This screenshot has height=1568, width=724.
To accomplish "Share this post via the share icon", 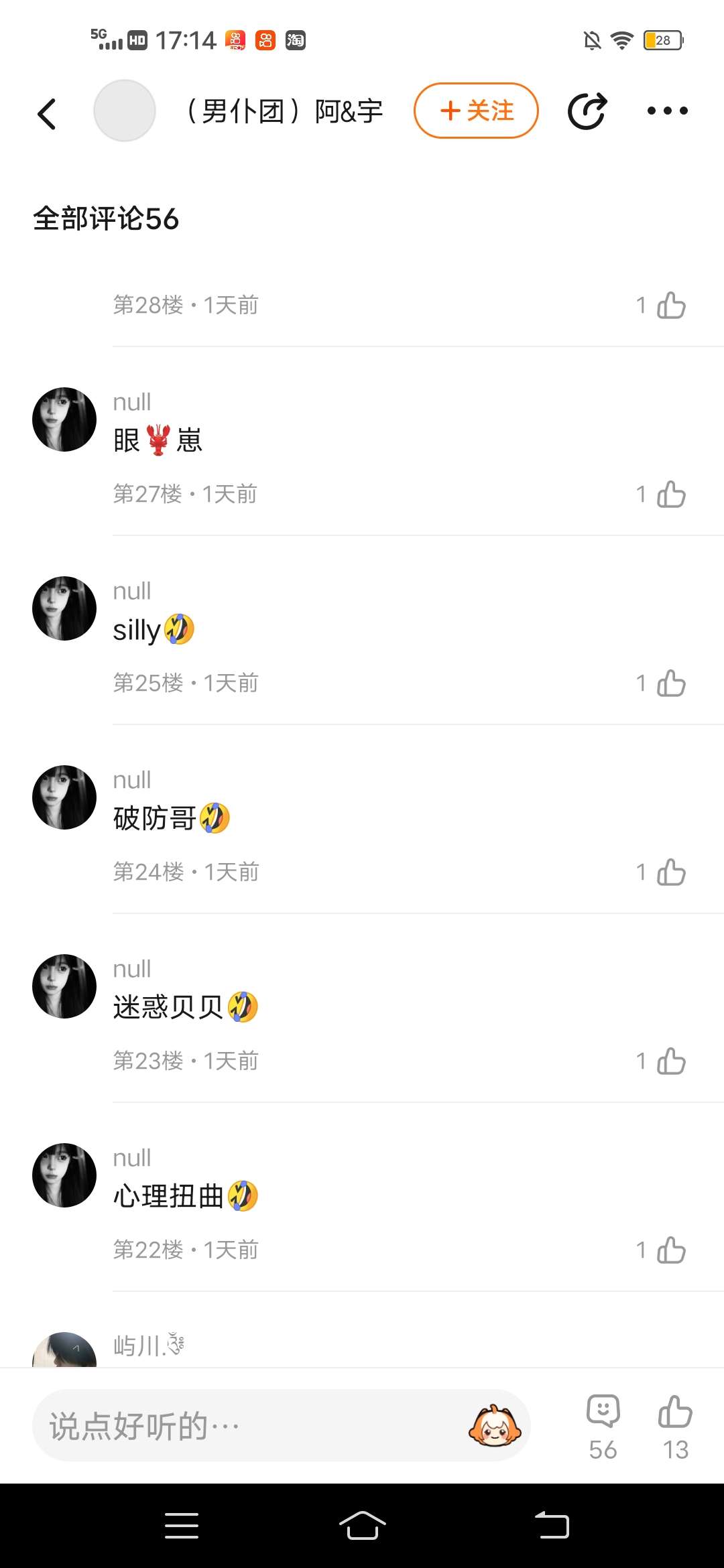I will [587, 111].
